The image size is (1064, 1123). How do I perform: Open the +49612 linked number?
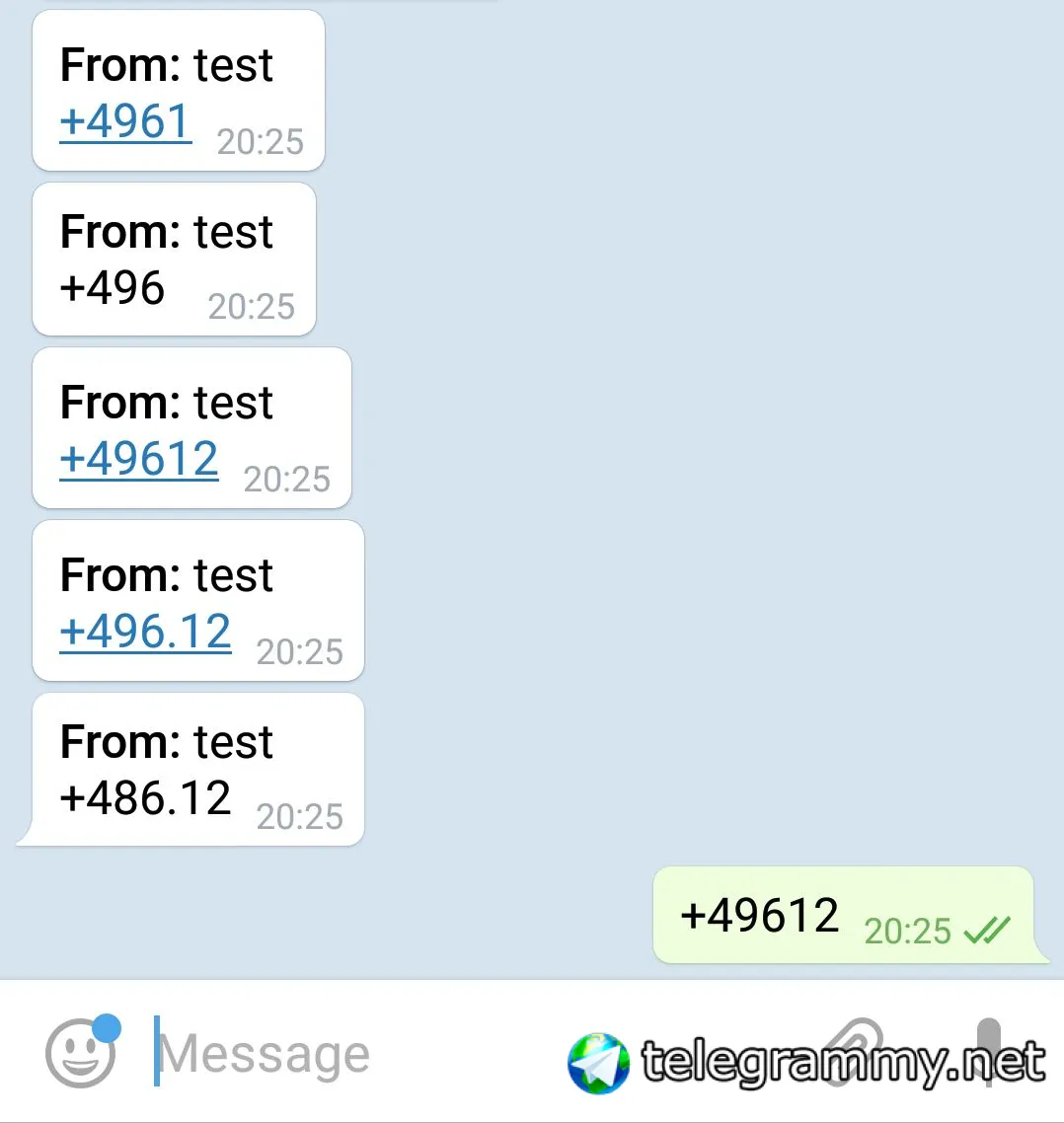(x=139, y=460)
